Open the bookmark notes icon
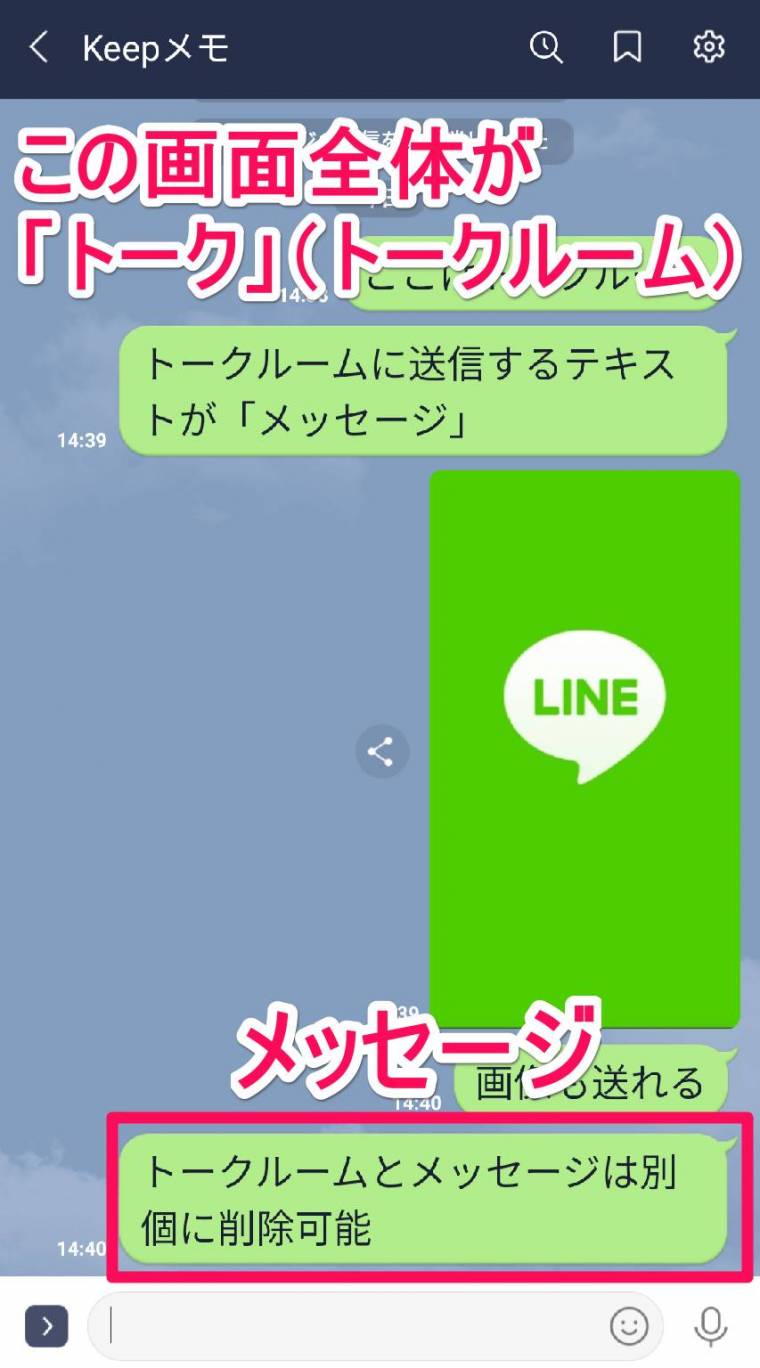The width and height of the screenshot is (760, 1368). pyautogui.click(x=627, y=47)
